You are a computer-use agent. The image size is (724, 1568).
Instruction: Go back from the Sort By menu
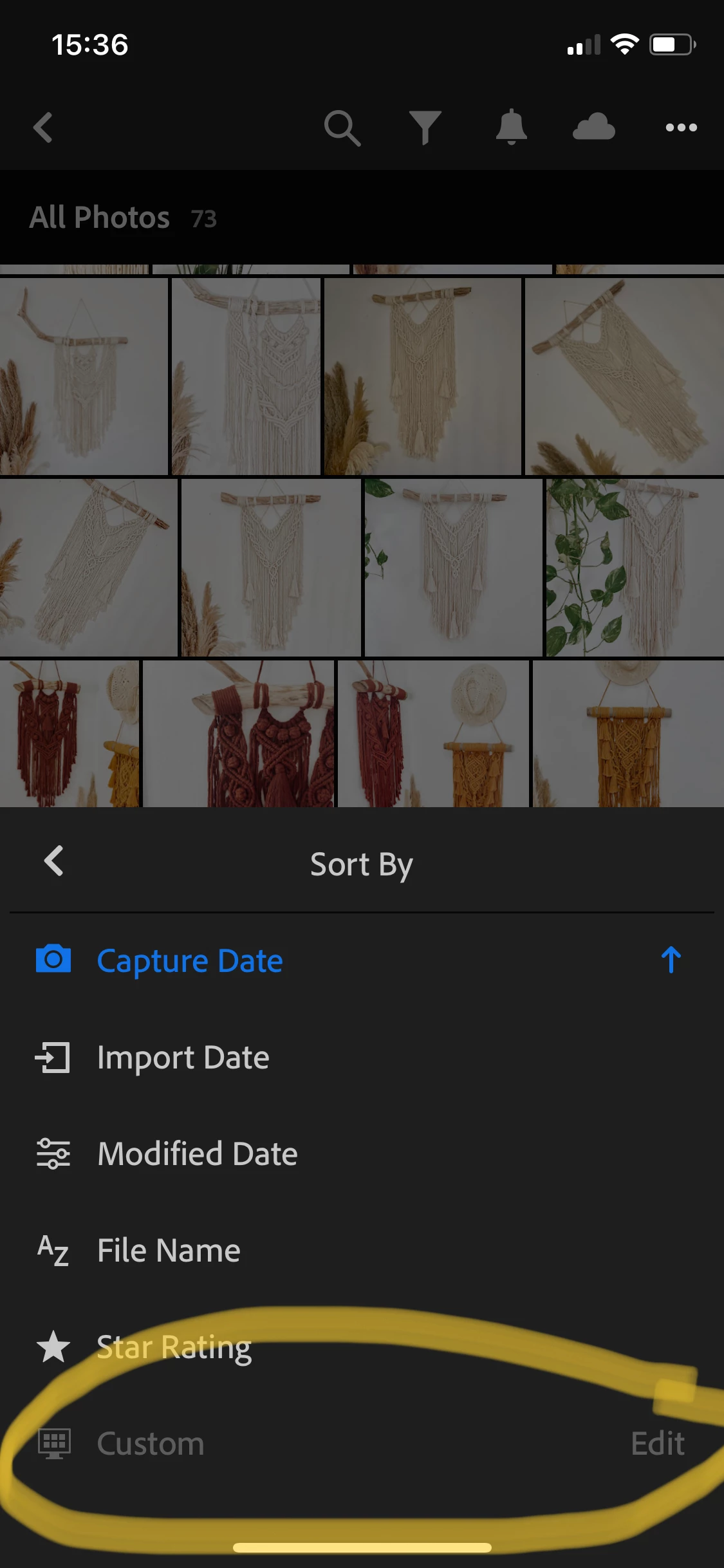54,861
